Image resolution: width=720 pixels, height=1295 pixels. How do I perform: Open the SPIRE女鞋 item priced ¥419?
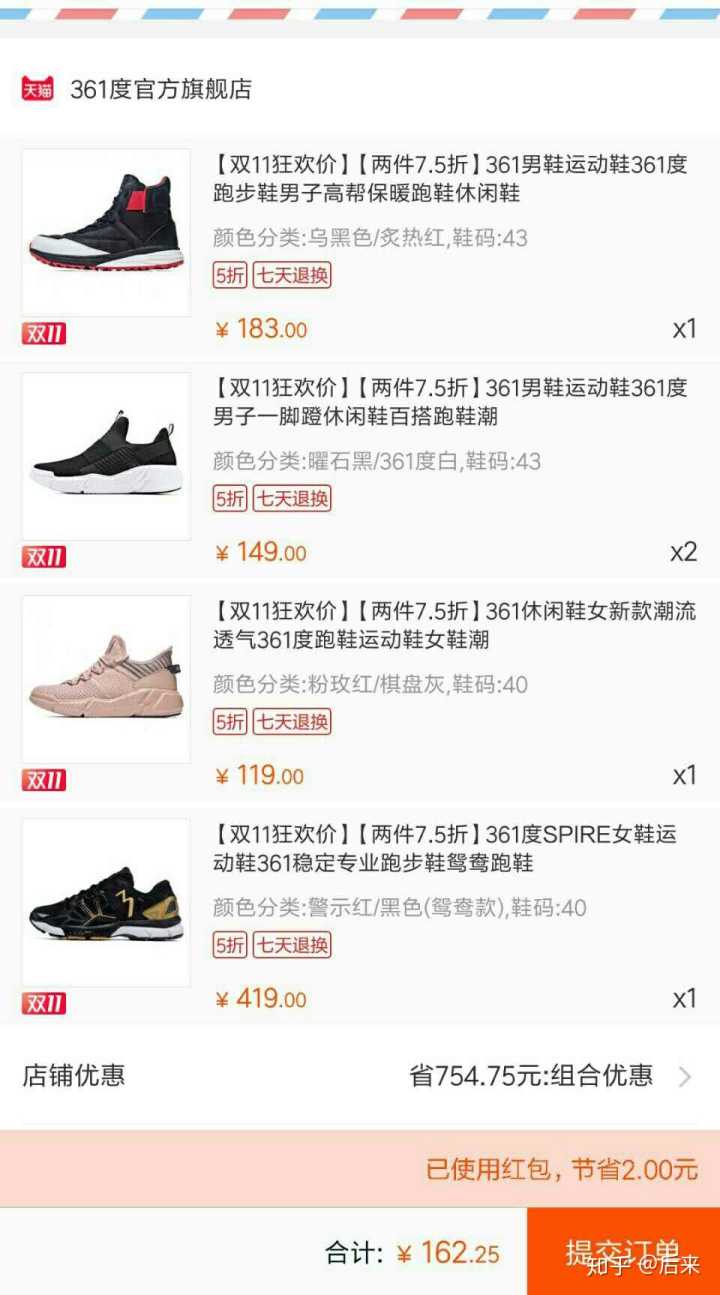coord(450,848)
